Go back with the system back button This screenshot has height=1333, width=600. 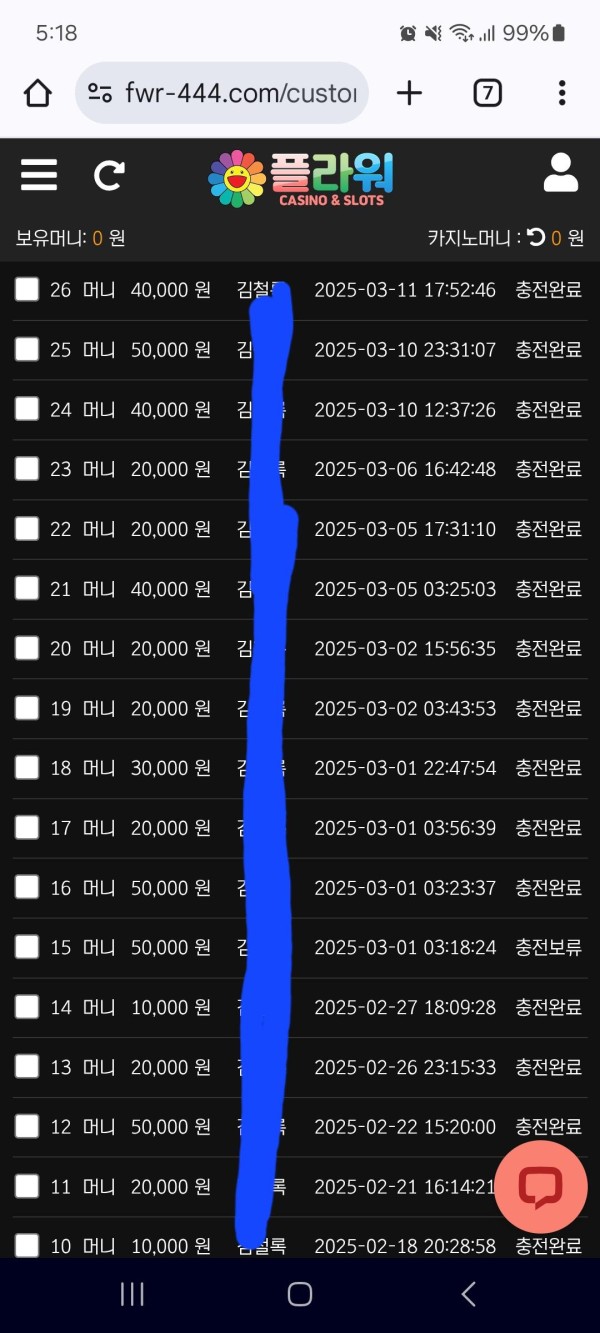pos(468,1294)
